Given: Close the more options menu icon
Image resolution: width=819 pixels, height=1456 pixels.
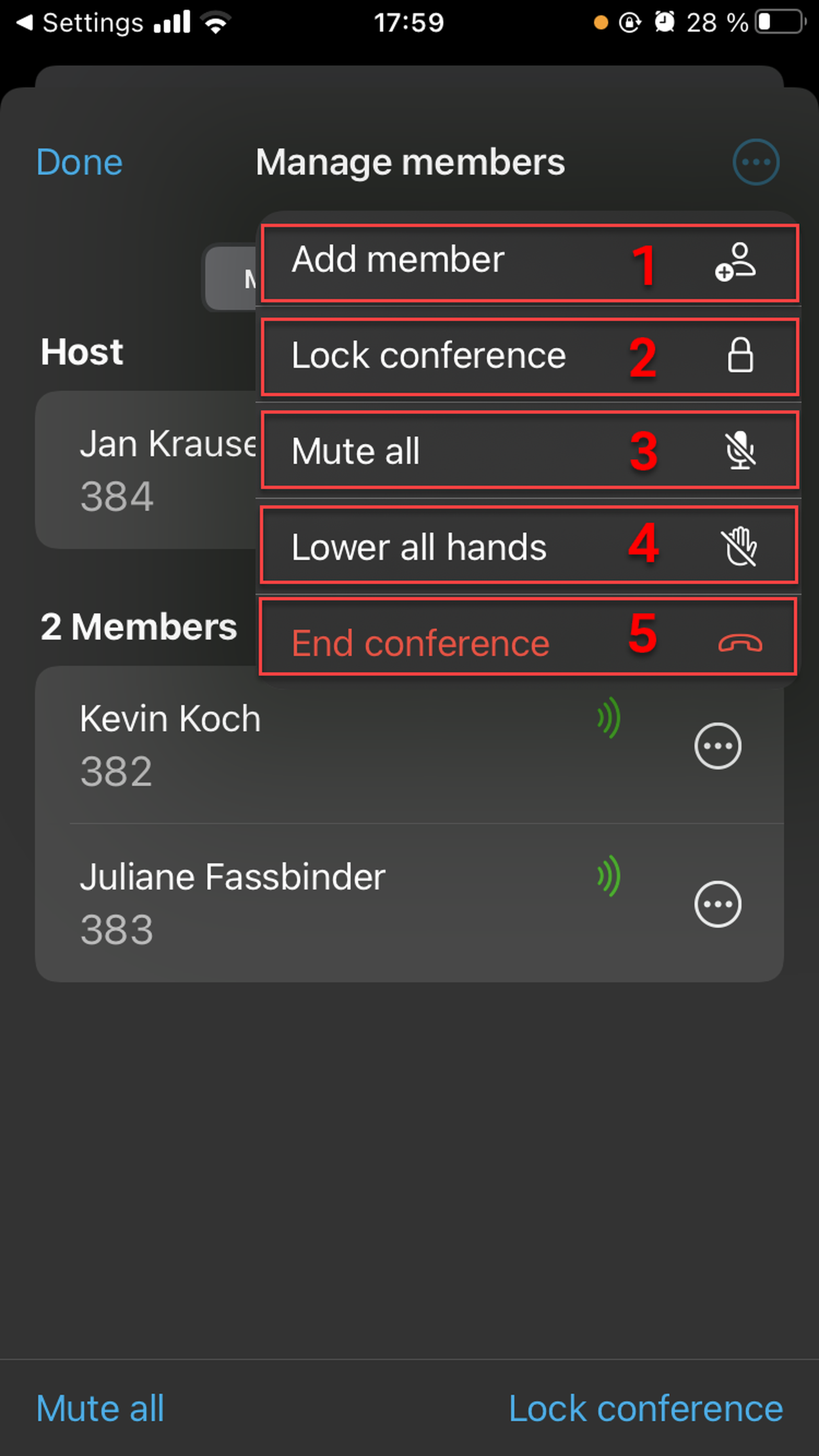Looking at the screenshot, I should tap(756, 162).
